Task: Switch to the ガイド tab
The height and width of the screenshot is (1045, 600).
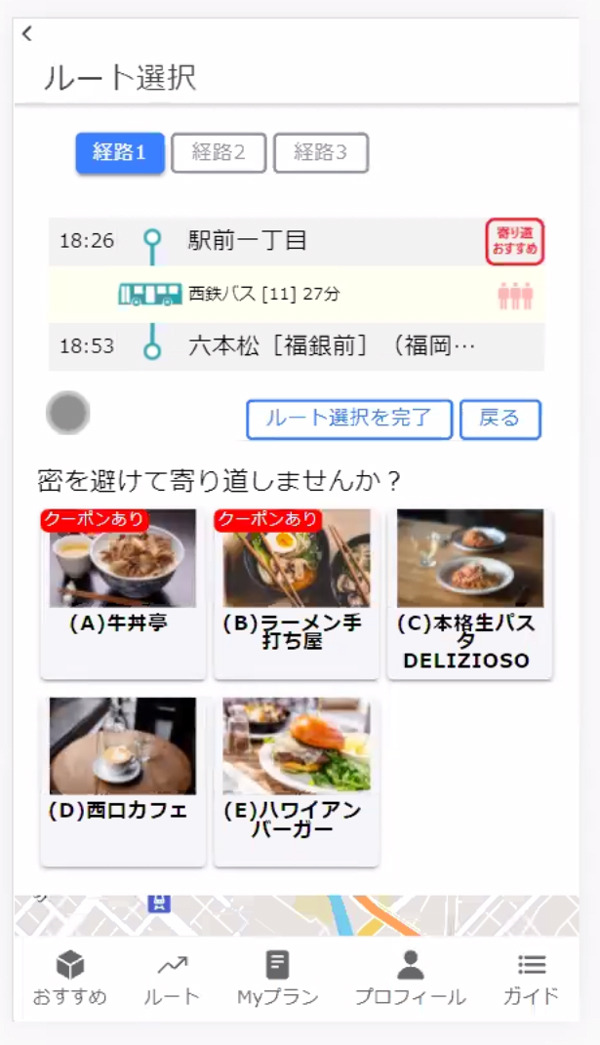Action: 531,978
